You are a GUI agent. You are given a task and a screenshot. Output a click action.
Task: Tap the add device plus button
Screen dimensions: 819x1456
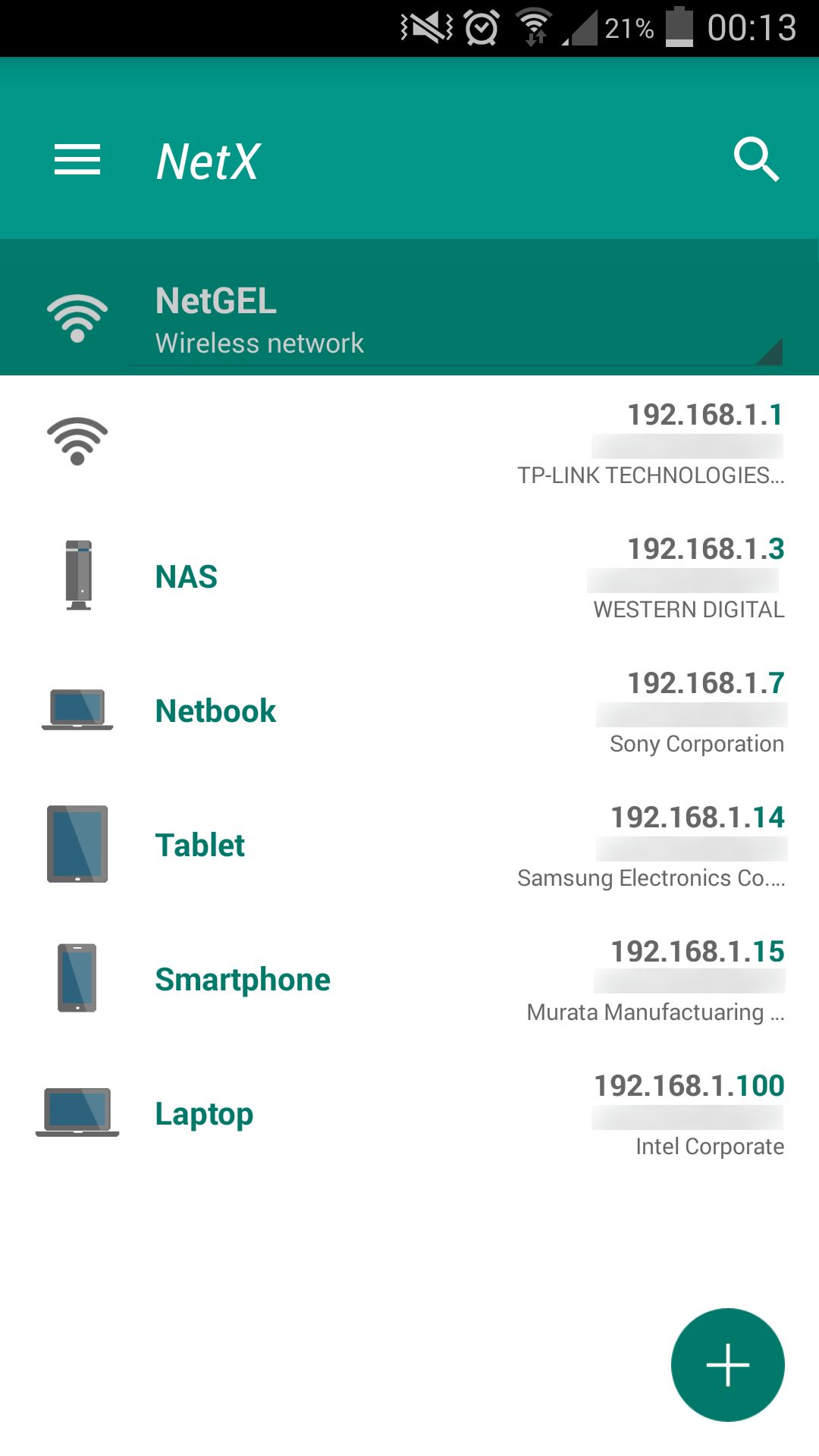click(x=726, y=1363)
